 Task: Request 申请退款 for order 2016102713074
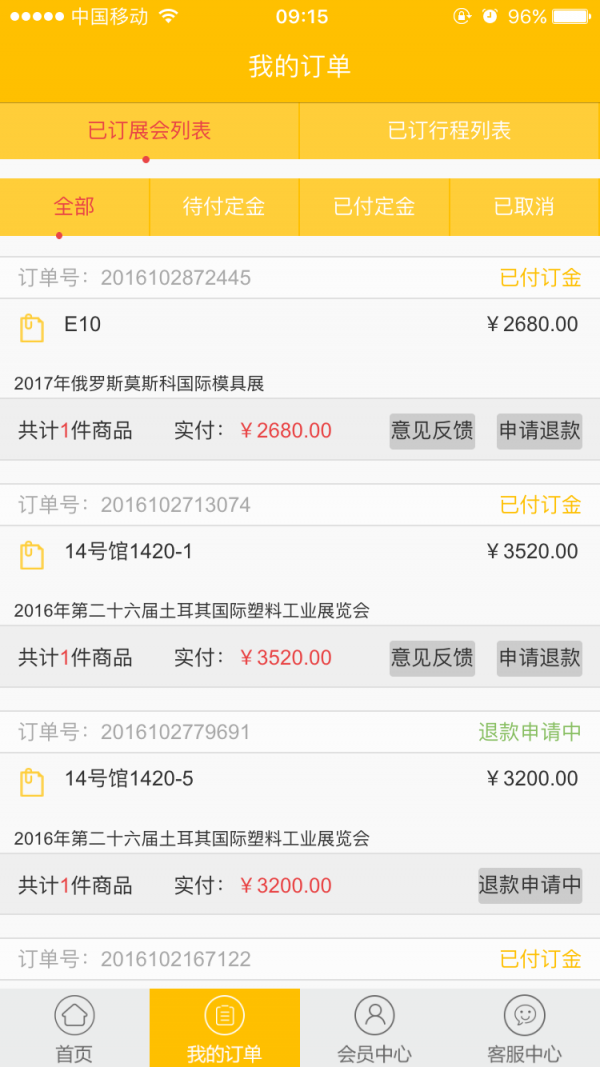pyautogui.click(x=539, y=658)
